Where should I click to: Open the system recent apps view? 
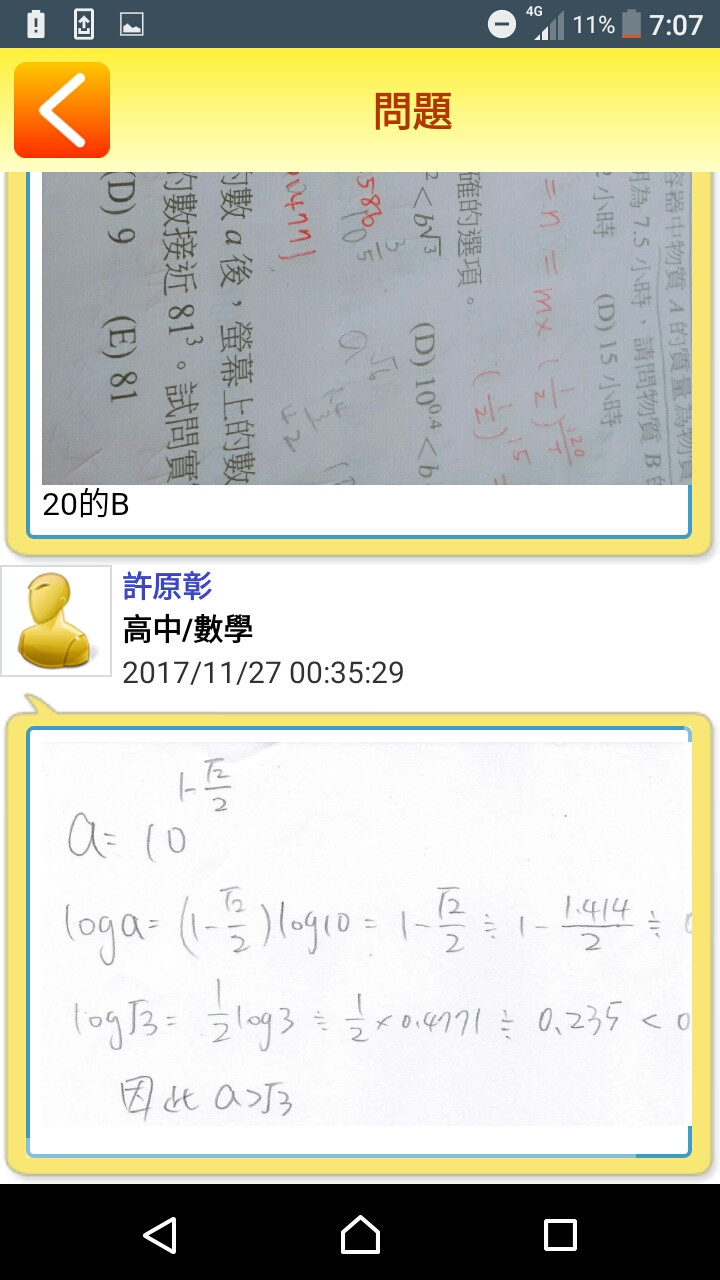click(x=560, y=1234)
